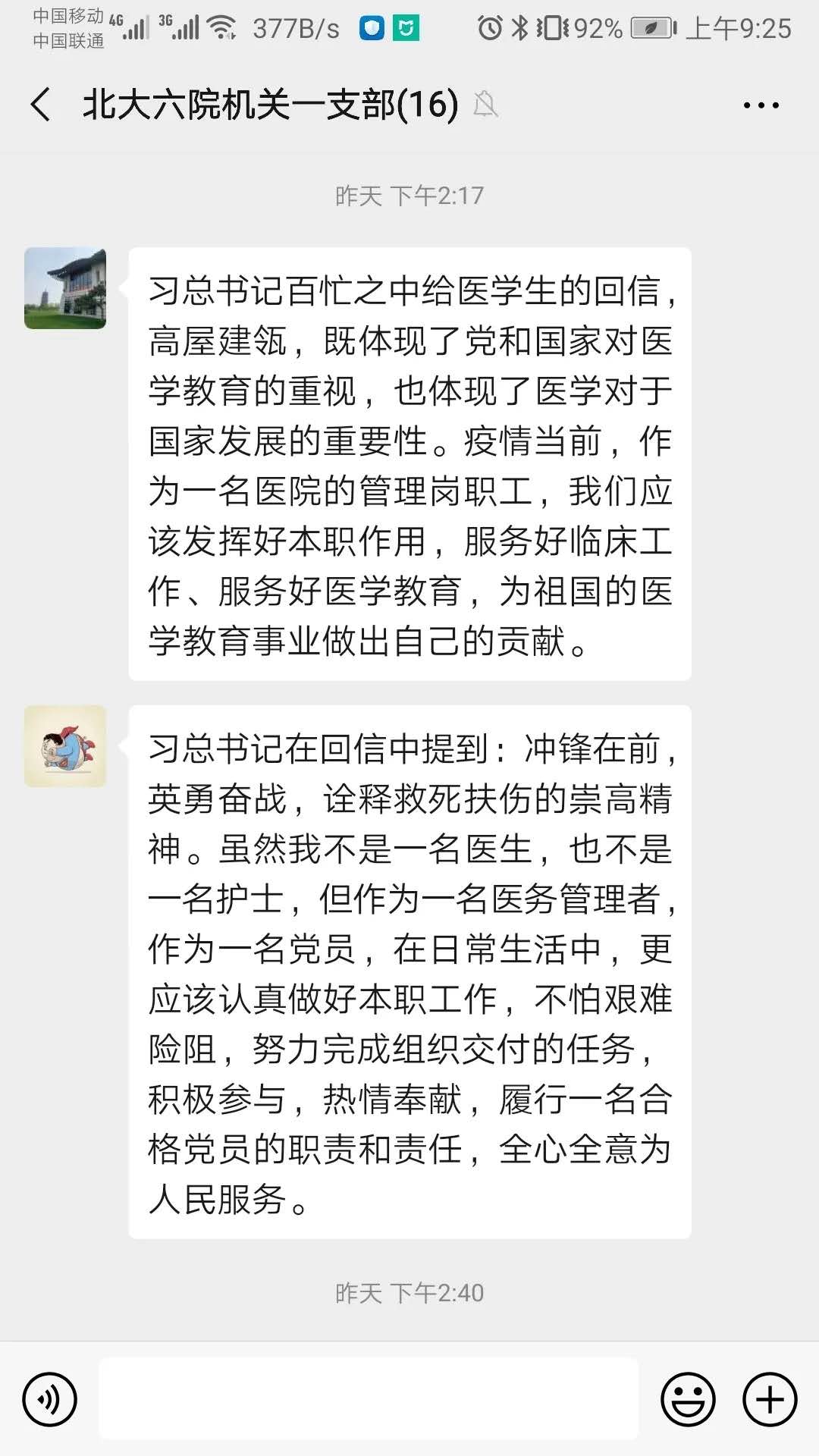Focus the message text field
The height and width of the screenshot is (1456, 819).
(369, 1399)
